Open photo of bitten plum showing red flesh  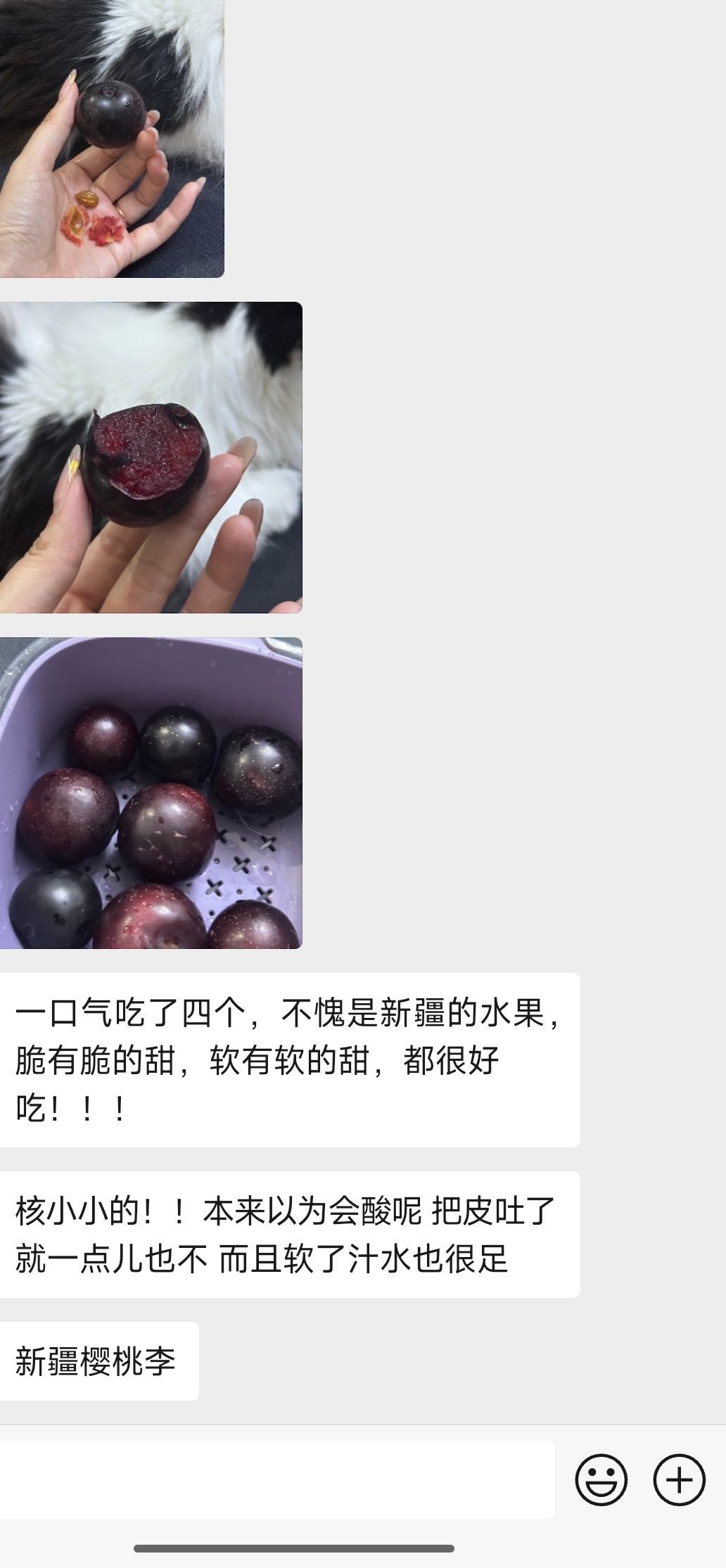pos(151,457)
